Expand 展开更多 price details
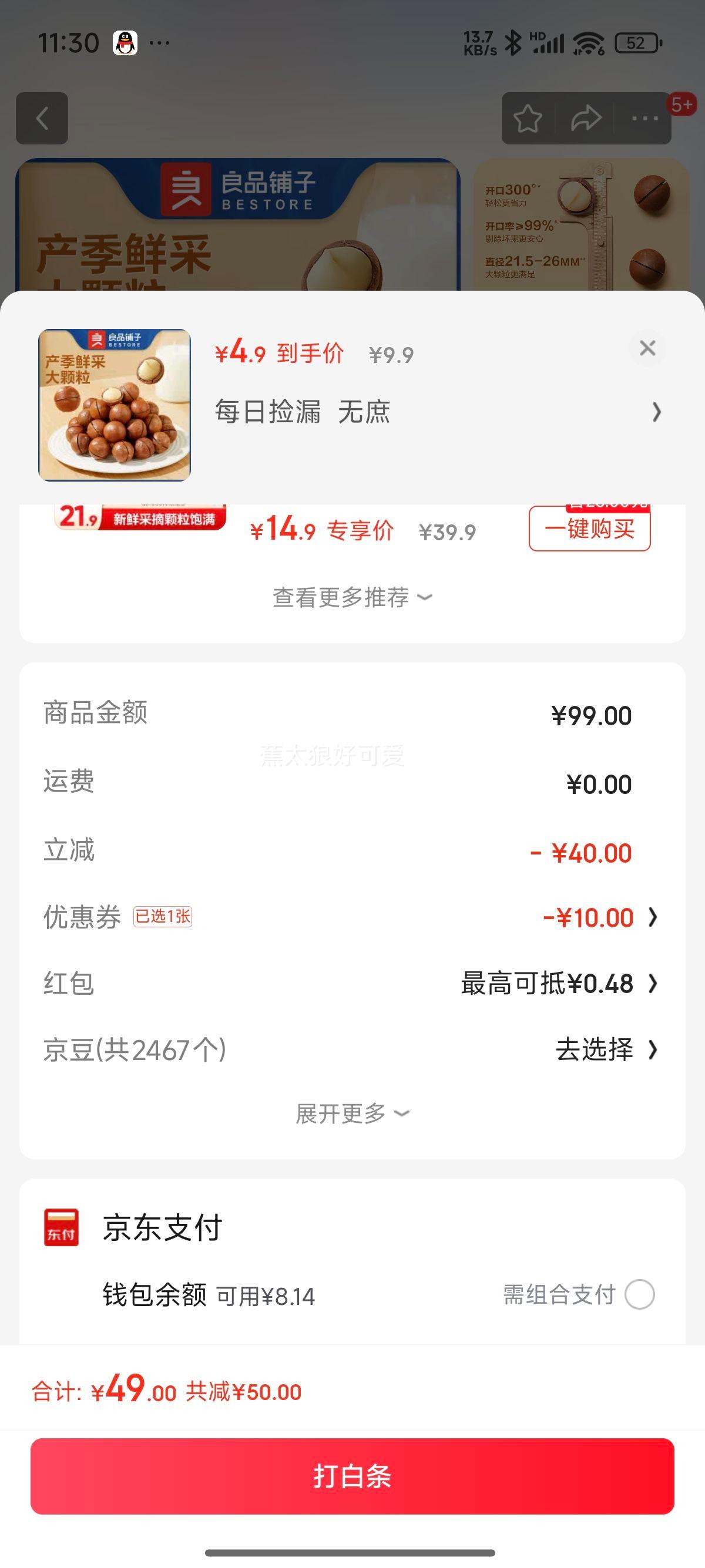 click(x=352, y=1113)
